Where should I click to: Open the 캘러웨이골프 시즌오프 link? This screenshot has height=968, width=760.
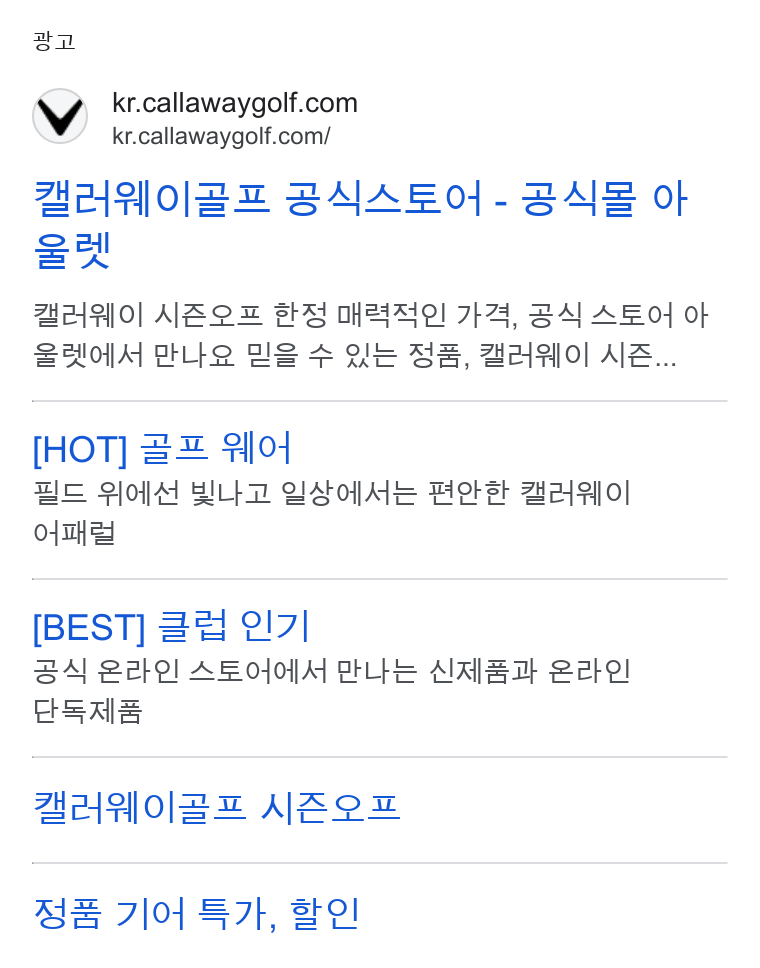(x=217, y=808)
